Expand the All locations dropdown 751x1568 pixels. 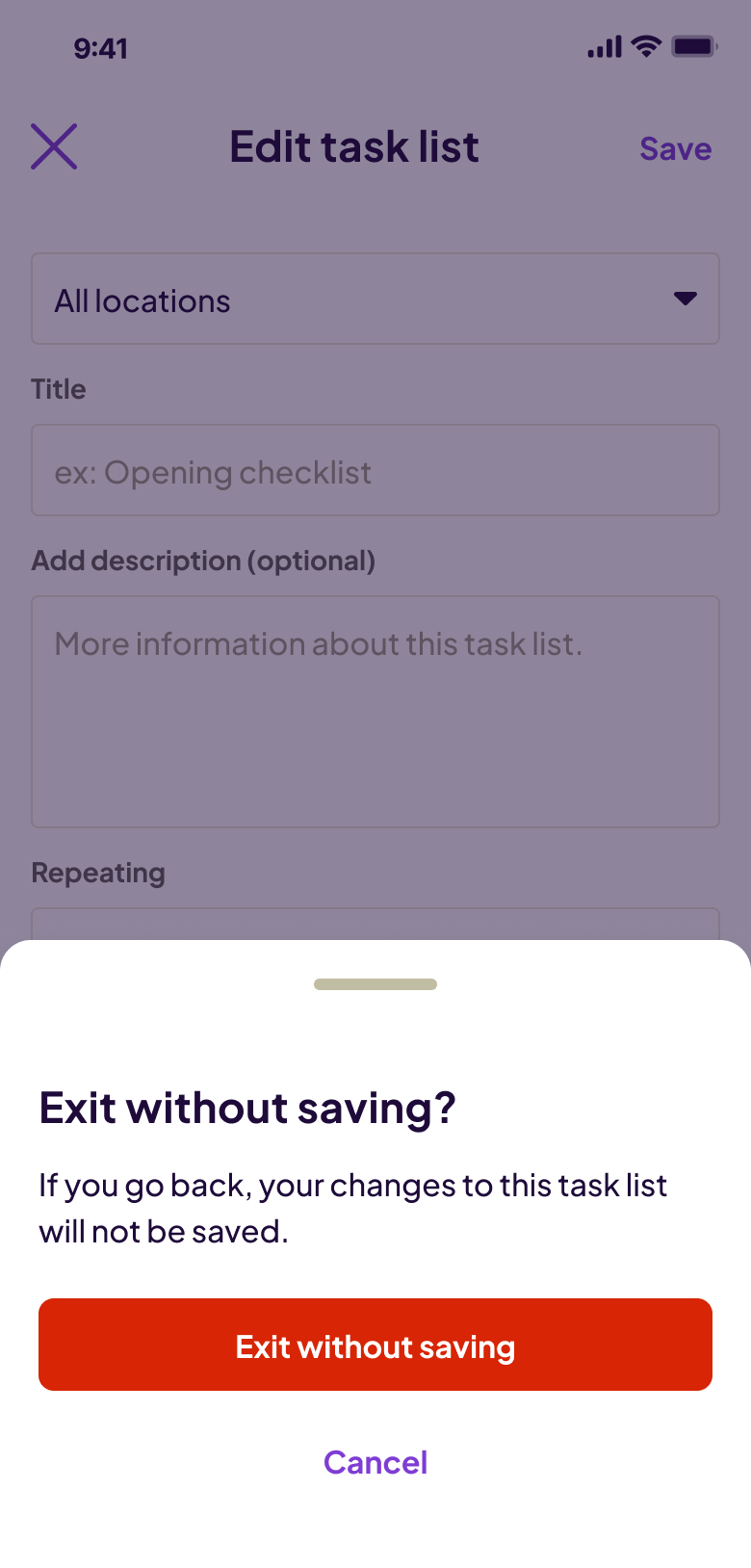pyautogui.click(x=375, y=300)
